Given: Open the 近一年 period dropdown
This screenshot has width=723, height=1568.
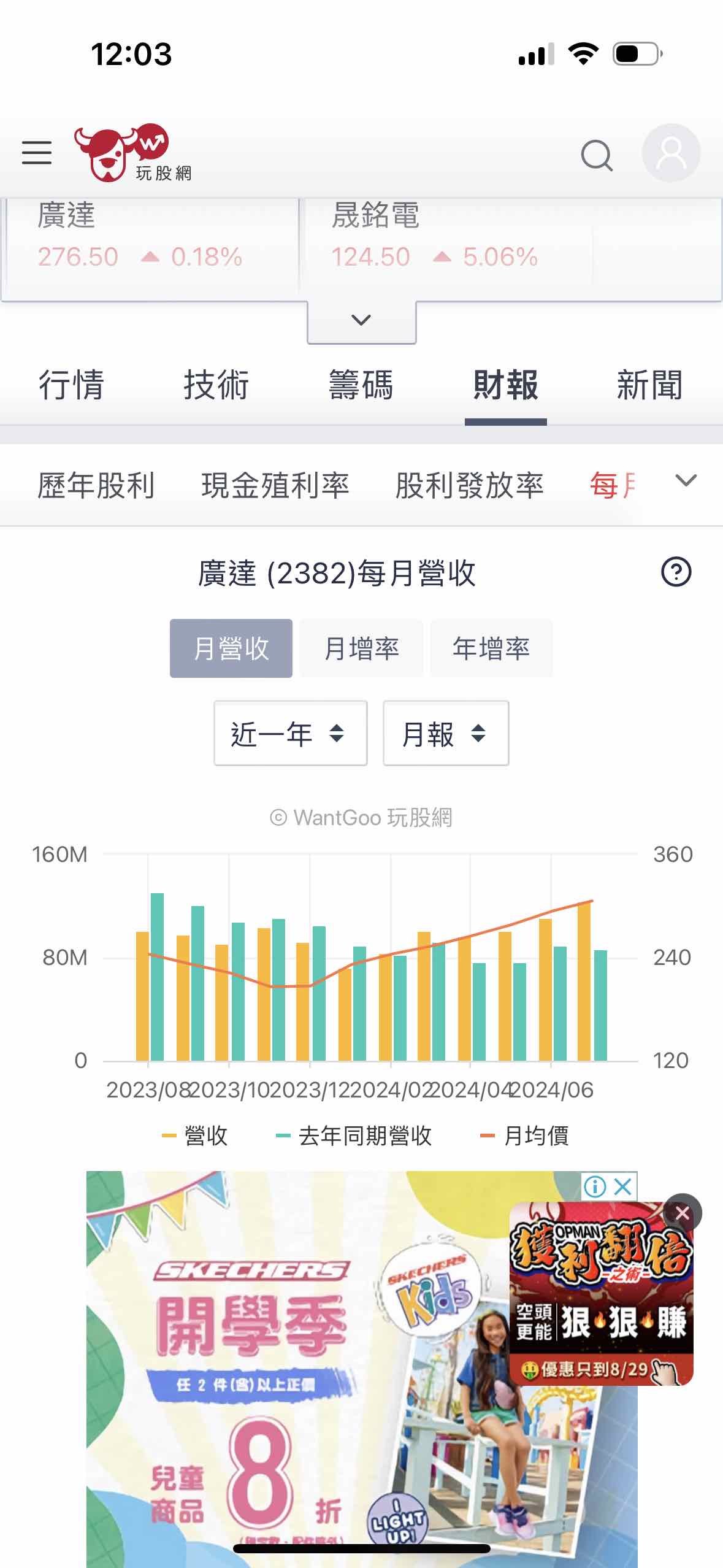Looking at the screenshot, I should click(290, 733).
